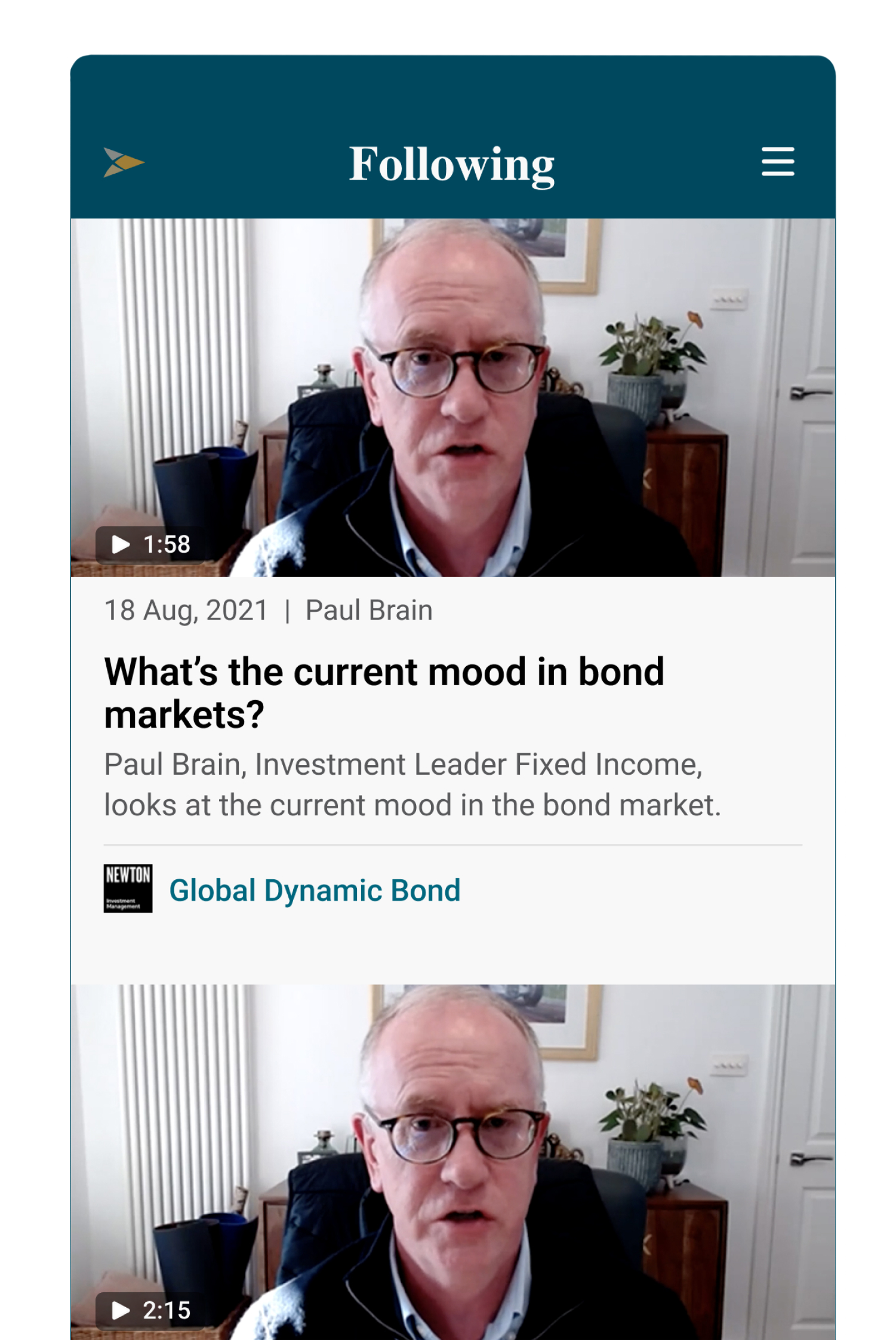Open article "What's the current mood in bond markets?"

(384, 692)
